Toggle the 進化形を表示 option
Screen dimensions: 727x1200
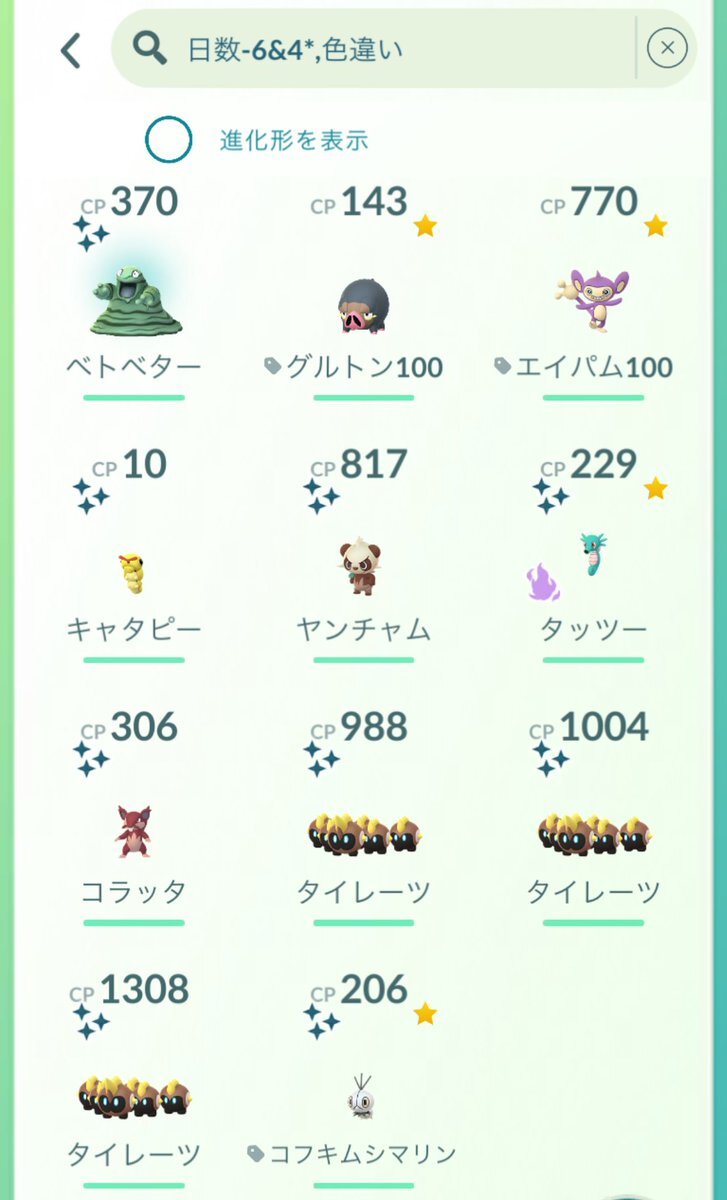[168, 140]
